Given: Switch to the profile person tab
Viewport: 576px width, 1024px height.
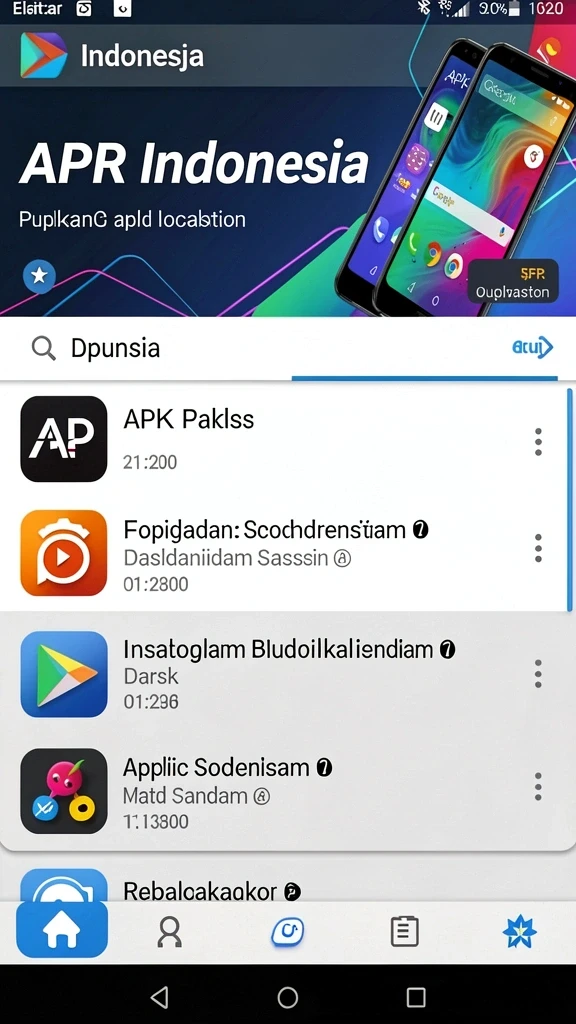Looking at the screenshot, I should (170, 932).
